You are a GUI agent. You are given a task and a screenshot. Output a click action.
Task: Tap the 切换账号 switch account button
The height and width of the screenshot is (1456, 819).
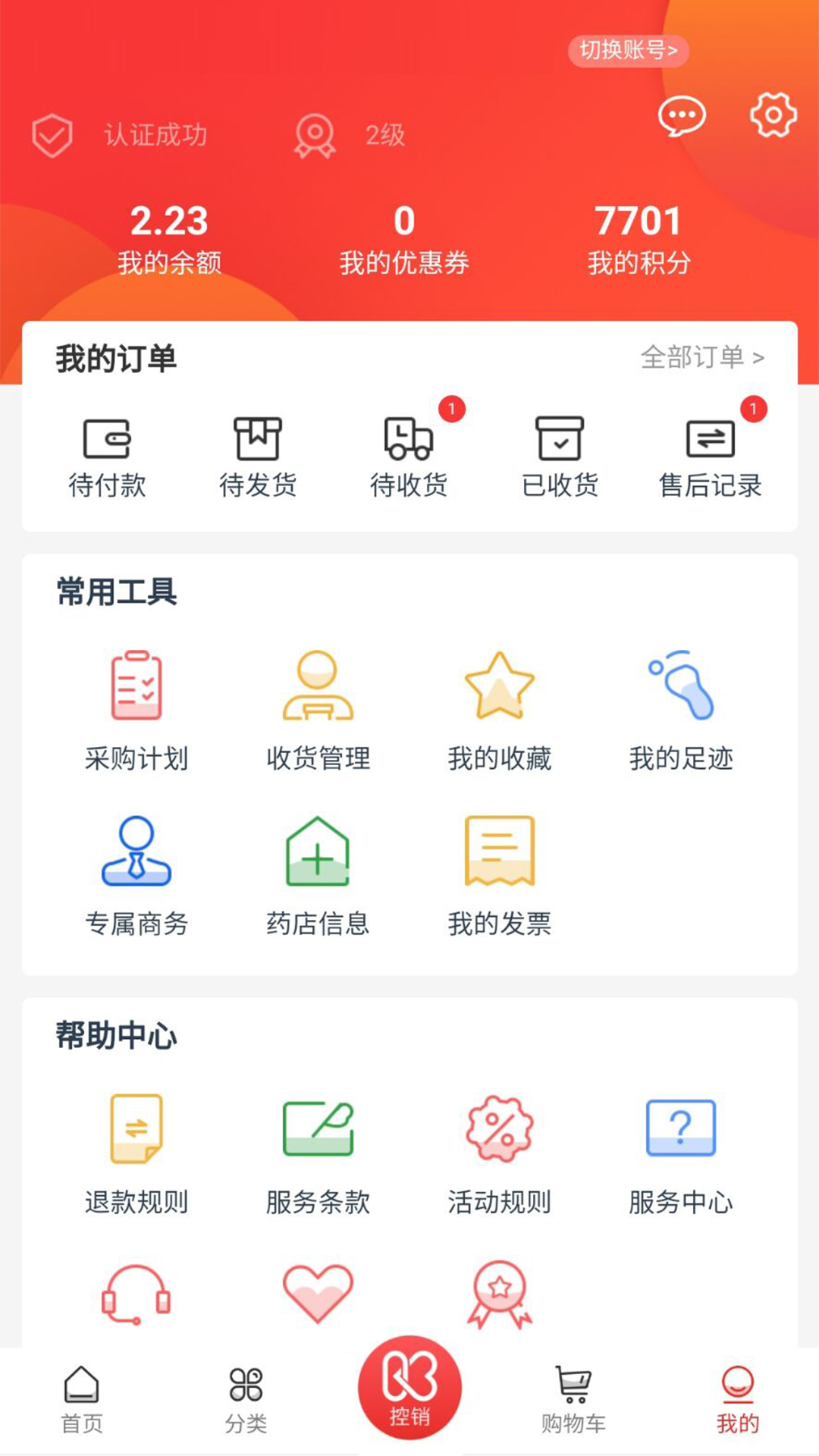point(628,51)
